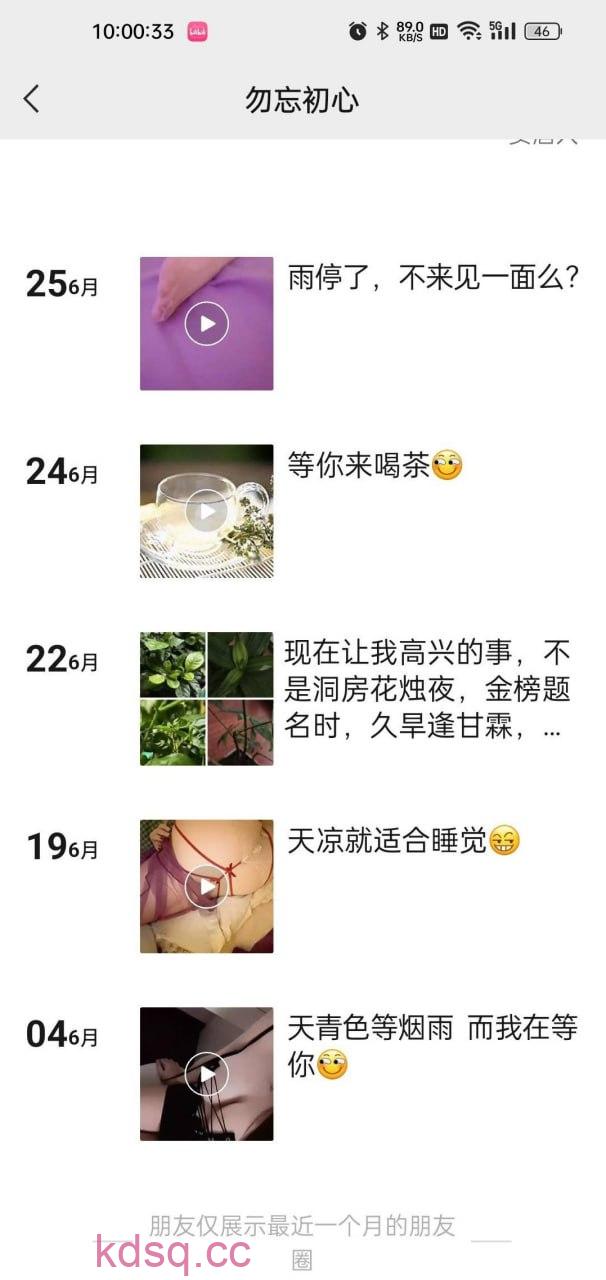This screenshot has height=1280, width=606.
Task: Play the 25 June purple video
Action: [x=206, y=323]
